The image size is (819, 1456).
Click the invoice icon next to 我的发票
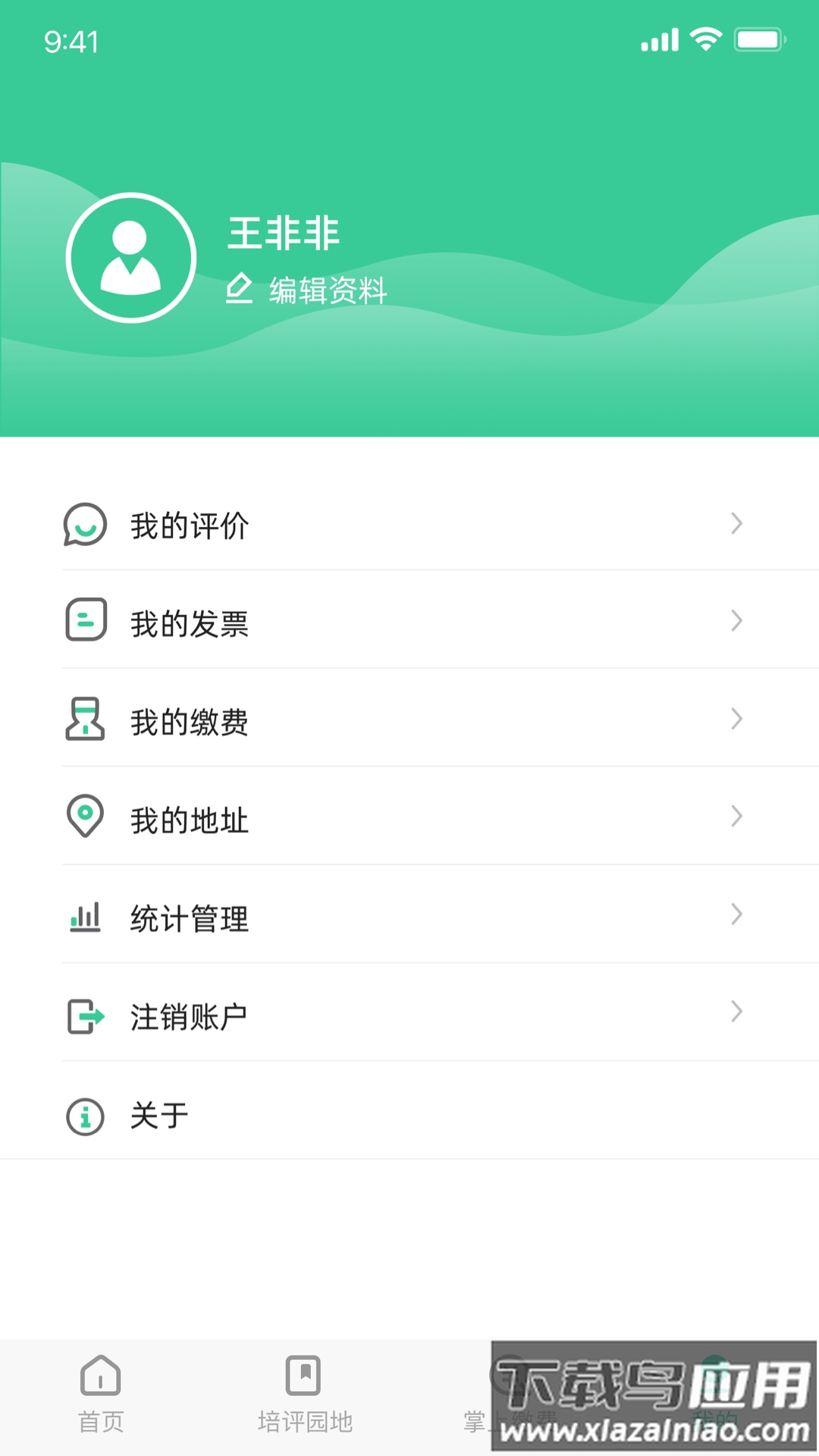click(x=86, y=622)
